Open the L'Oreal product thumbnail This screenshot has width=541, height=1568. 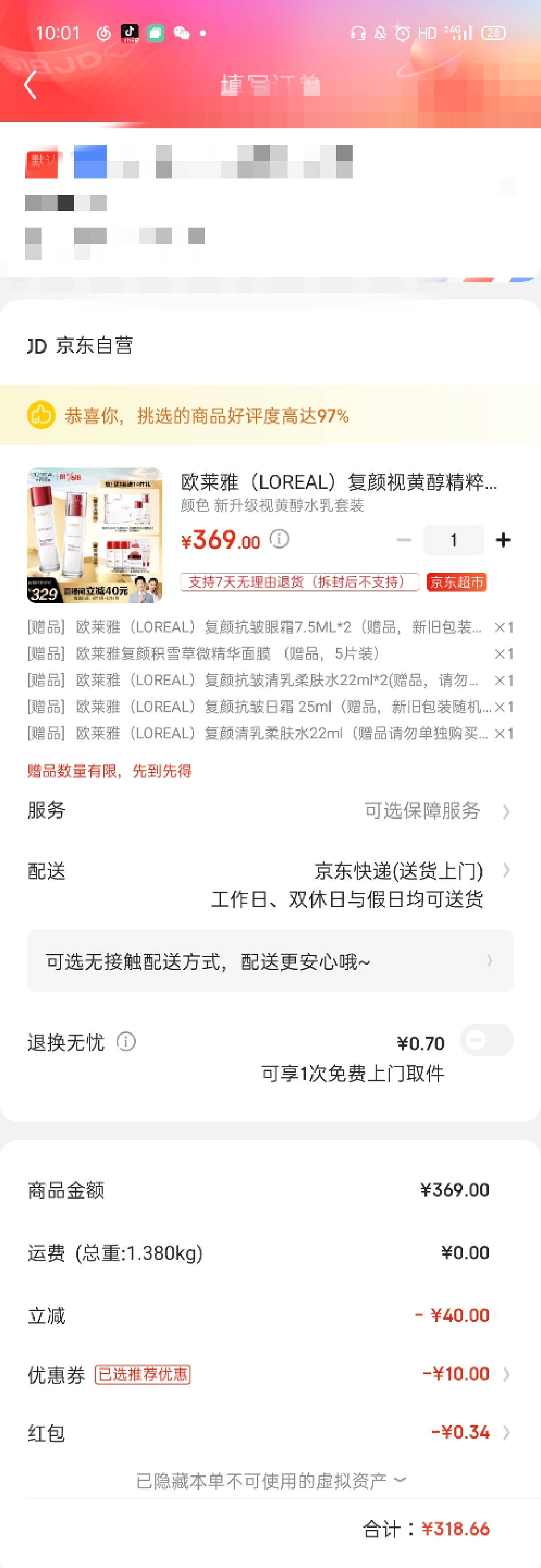(94, 535)
